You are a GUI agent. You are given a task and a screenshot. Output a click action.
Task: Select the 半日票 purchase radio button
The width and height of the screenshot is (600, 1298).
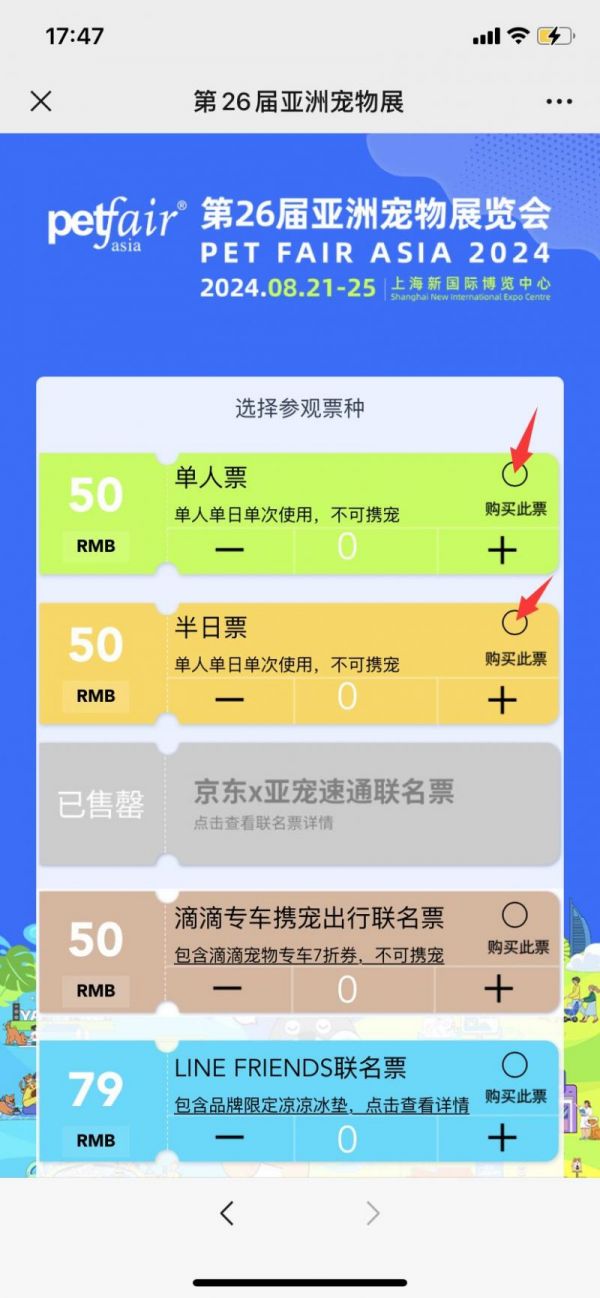(514, 623)
